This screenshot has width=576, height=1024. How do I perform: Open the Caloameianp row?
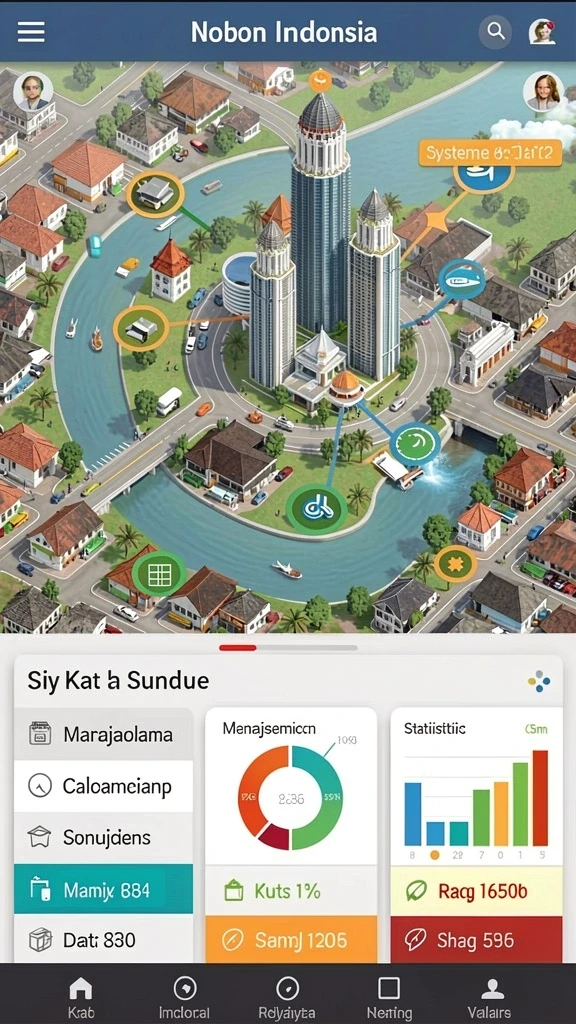[103, 786]
